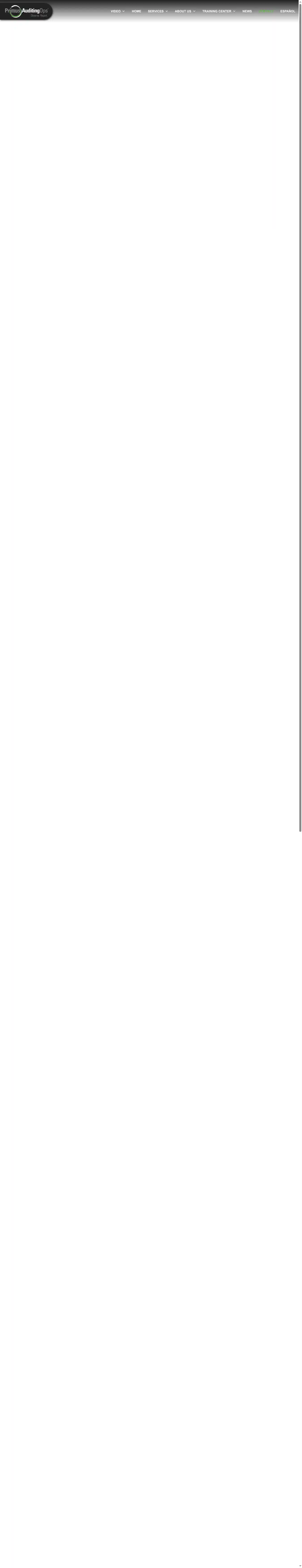Viewport: 302px width, 1568px height.
Task: Expand the Video dropdown menu
Action: pyautogui.click(x=117, y=11)
